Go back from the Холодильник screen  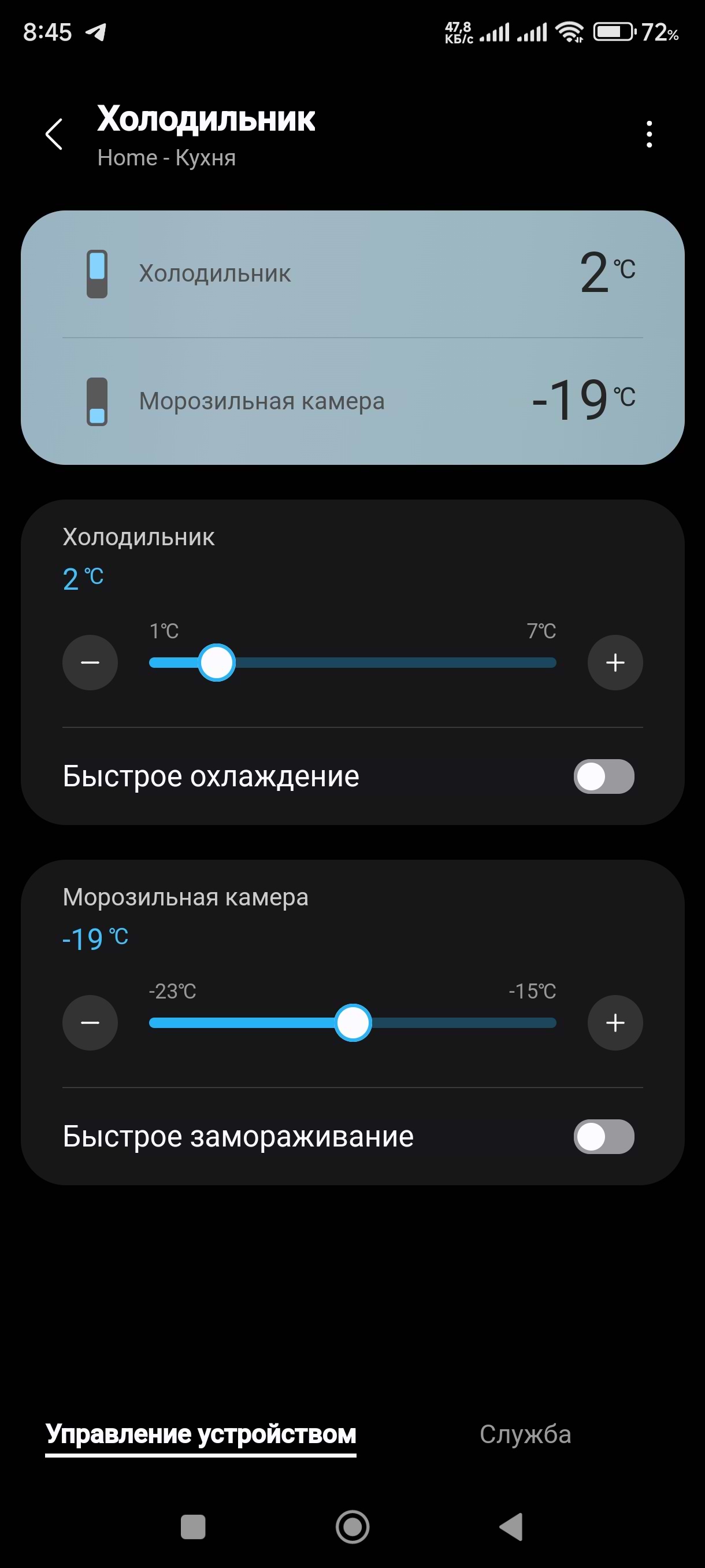(55, 134)
